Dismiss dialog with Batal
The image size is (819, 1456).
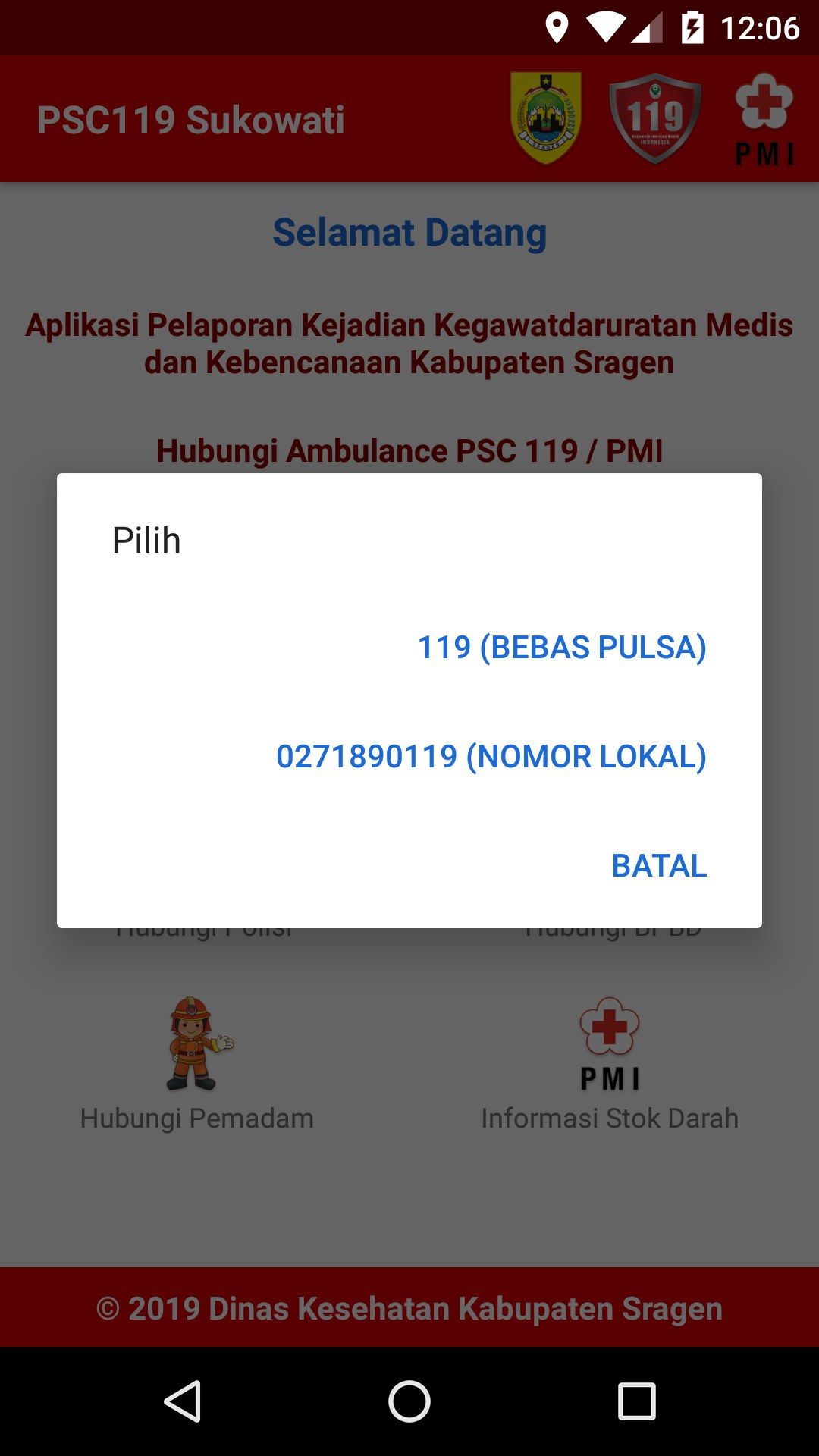[659, 865]
